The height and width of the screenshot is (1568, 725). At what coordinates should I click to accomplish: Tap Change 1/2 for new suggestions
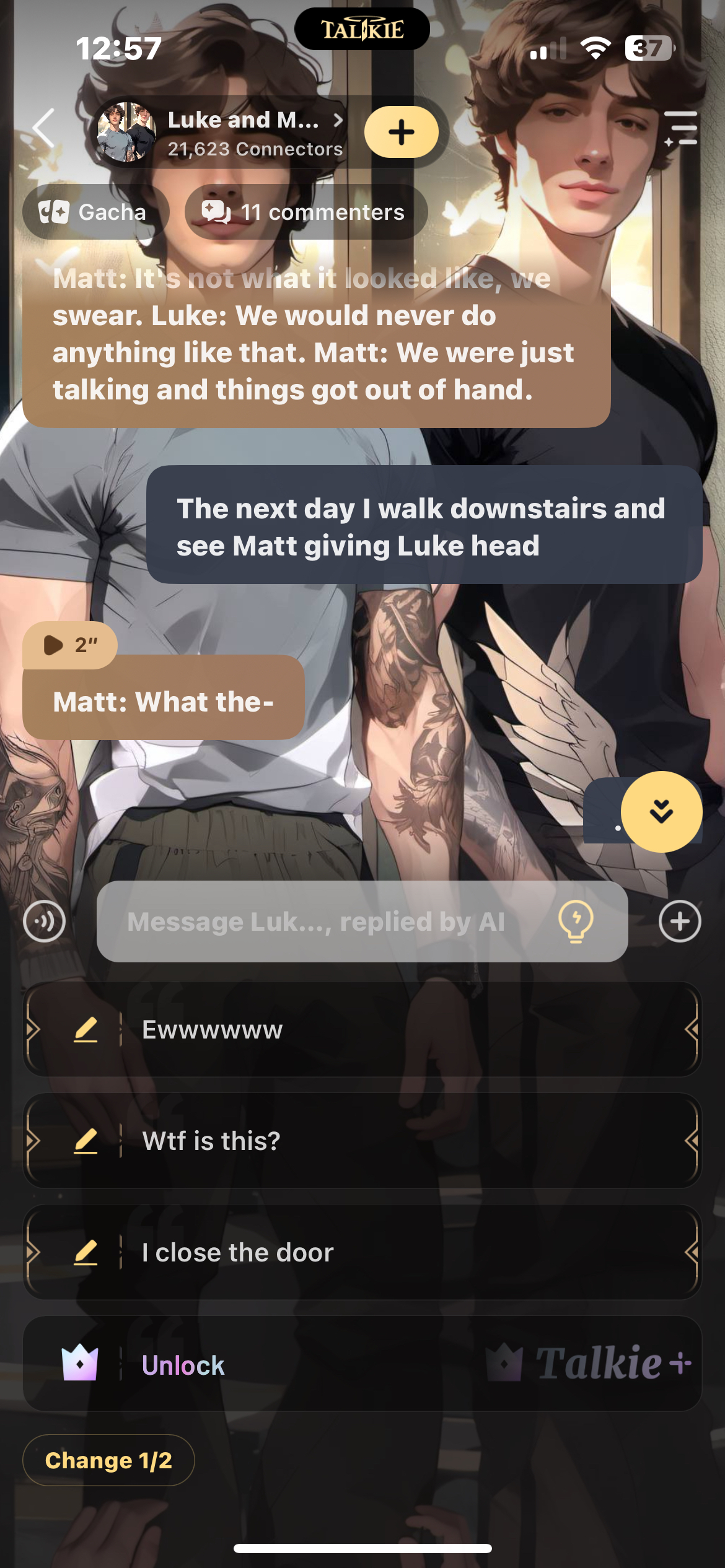pyautogui.click(x=108, y=1460)
